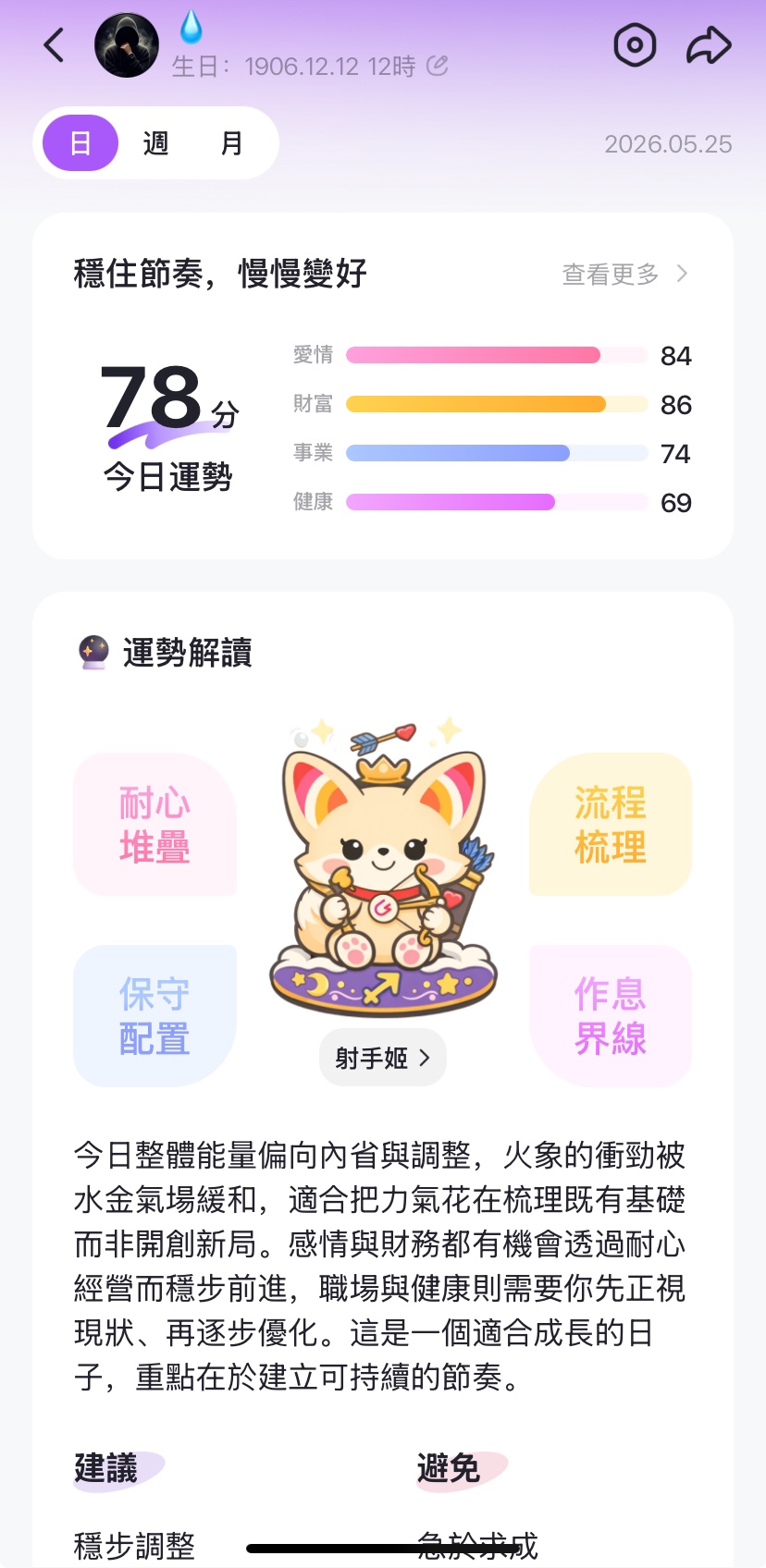Switch to the 週 weekly tab
Viewport: 766px width, 1568px height.
(x=155, y=143)
